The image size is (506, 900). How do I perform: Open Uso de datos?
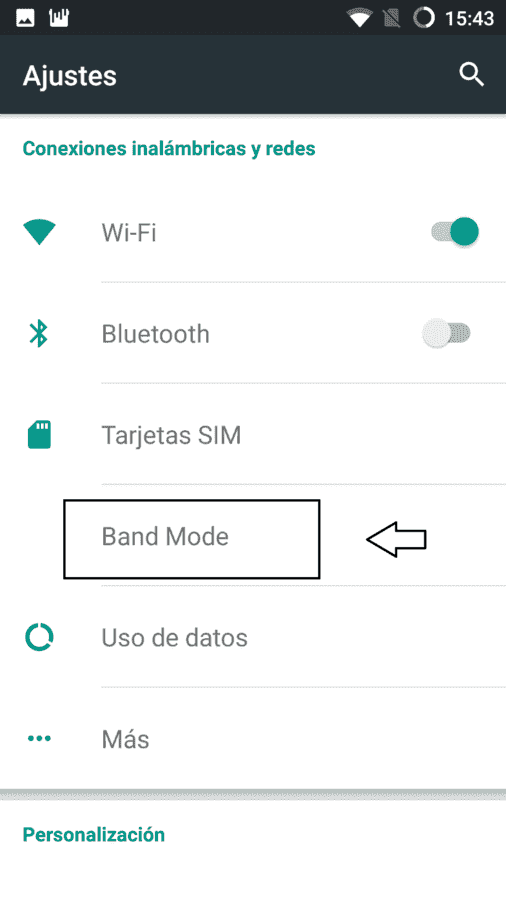(253, 637)
